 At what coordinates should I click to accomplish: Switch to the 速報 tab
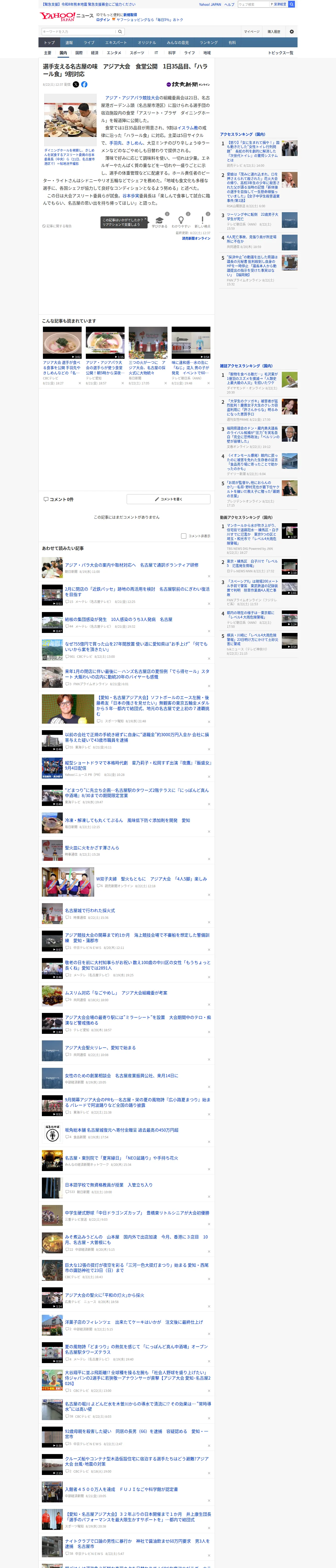pos(69,43)
